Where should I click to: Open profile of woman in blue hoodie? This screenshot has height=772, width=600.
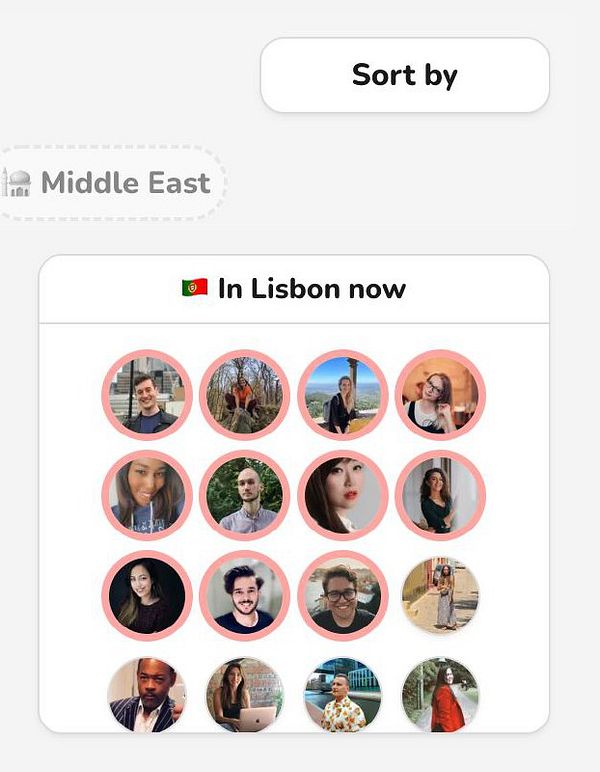[x=146, y=495]
